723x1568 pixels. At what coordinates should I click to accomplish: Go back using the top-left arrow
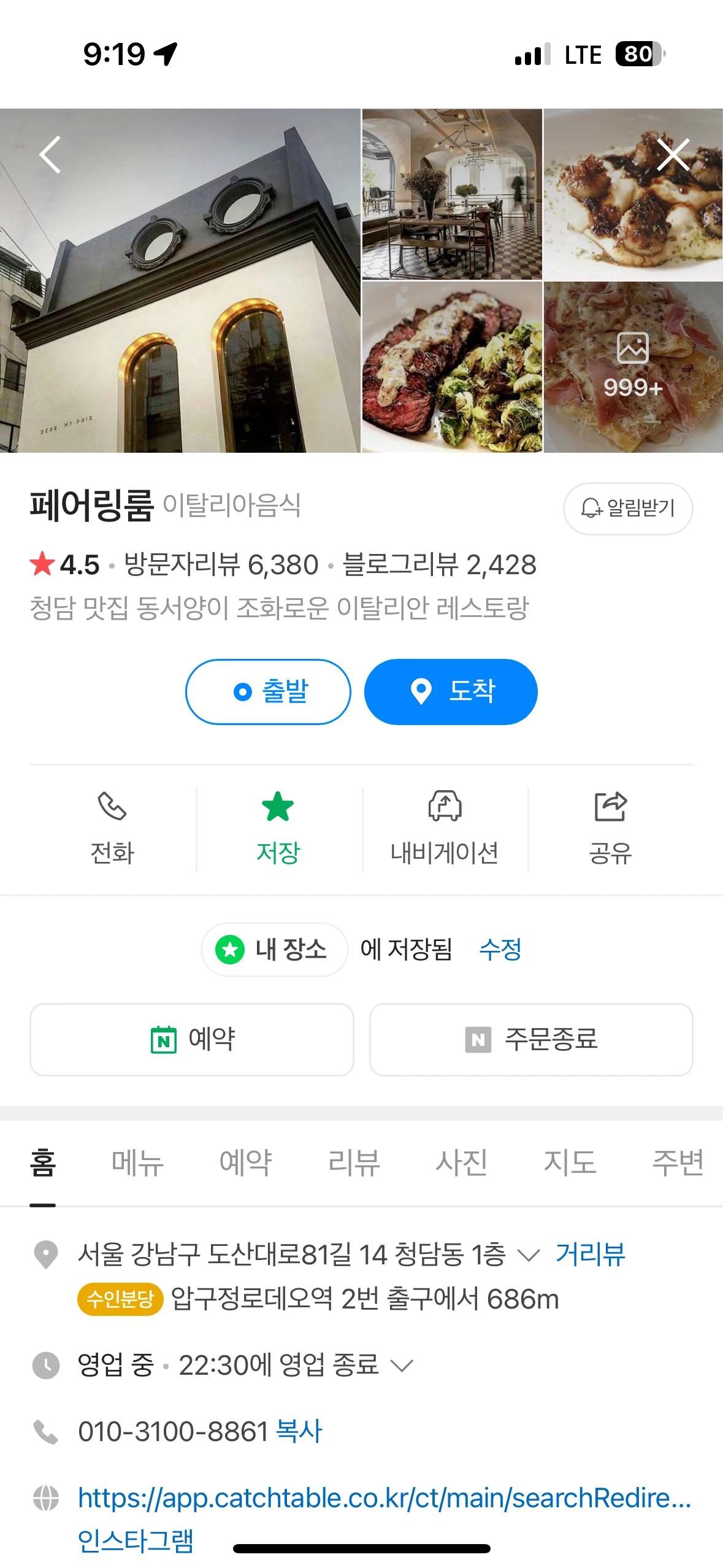point(50,155)
